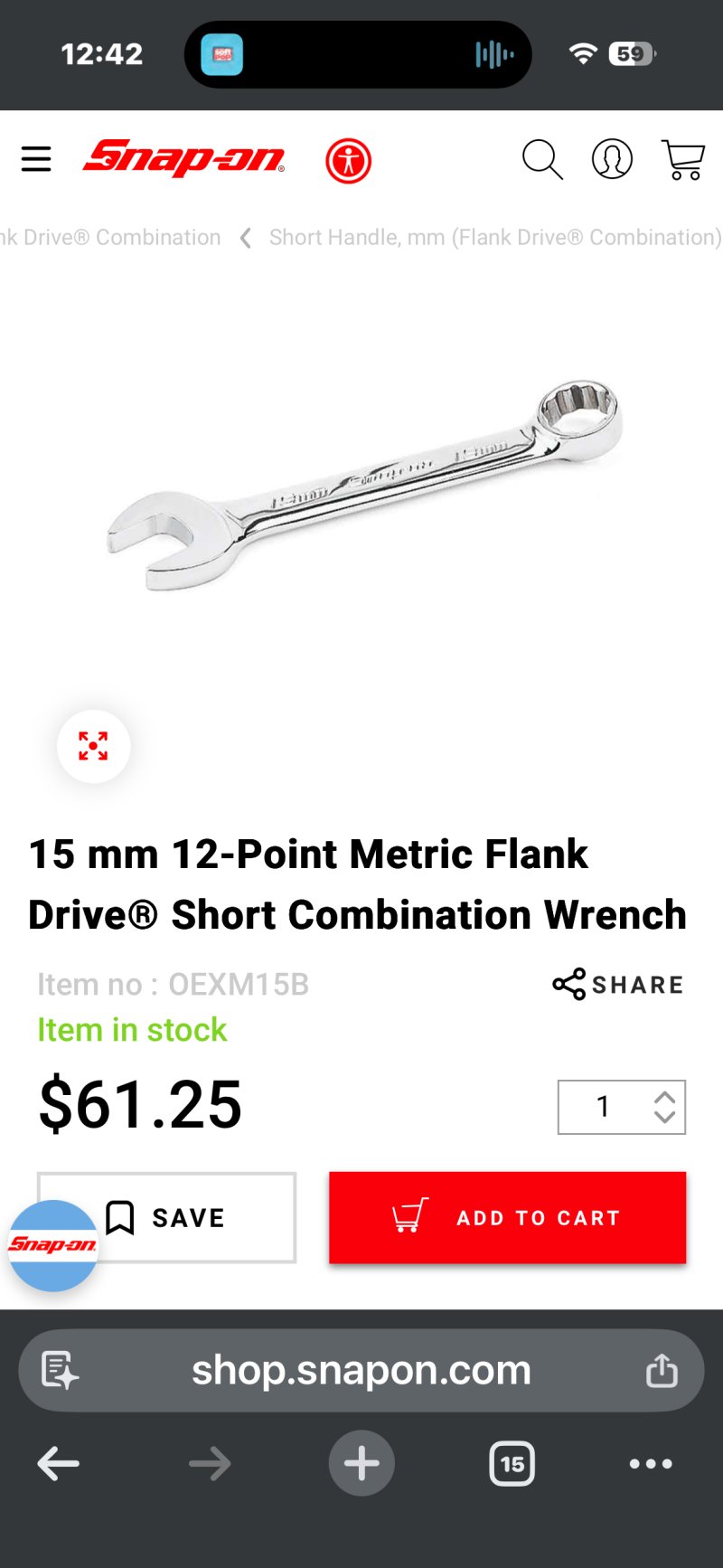This screenshot has height=1568, width=723.
Task: Tap the search magnifier icon
Action: pyautogui.click(x=542, y=160)
